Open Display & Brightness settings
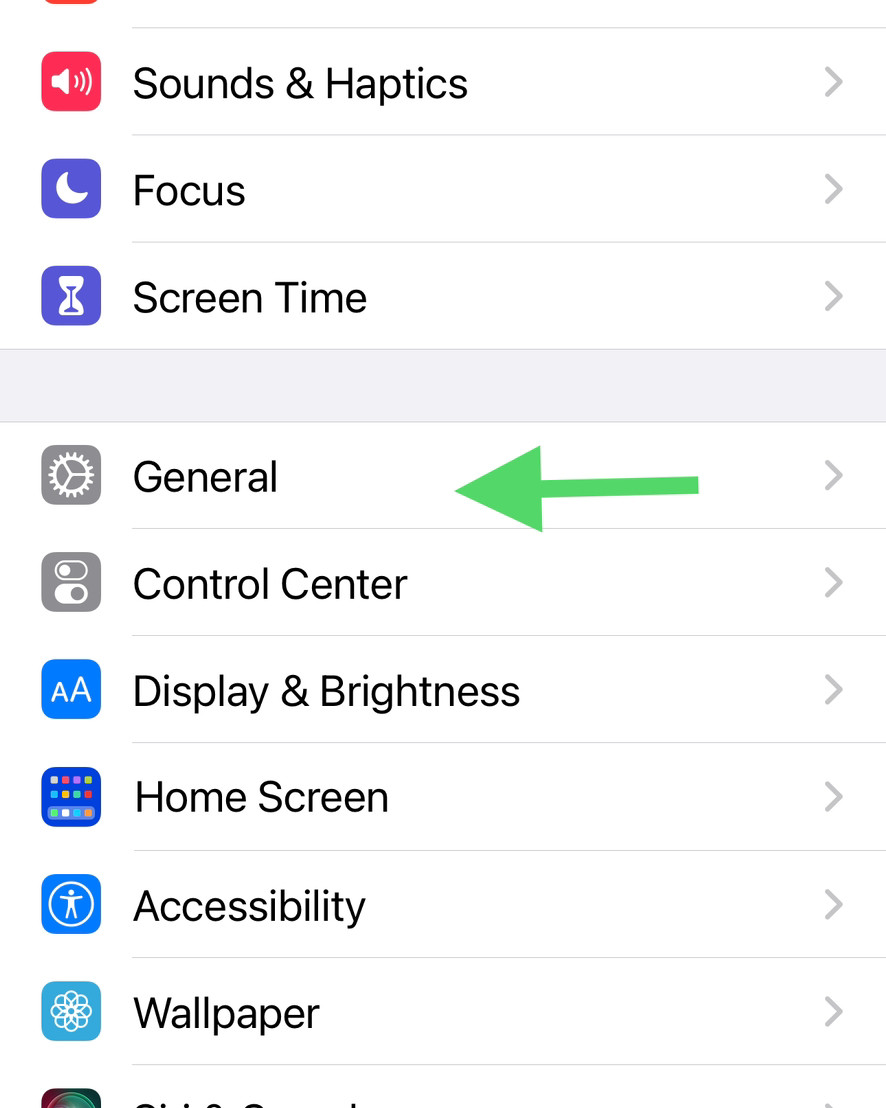This screenshot has width=886, height=1108. [326, 690]
